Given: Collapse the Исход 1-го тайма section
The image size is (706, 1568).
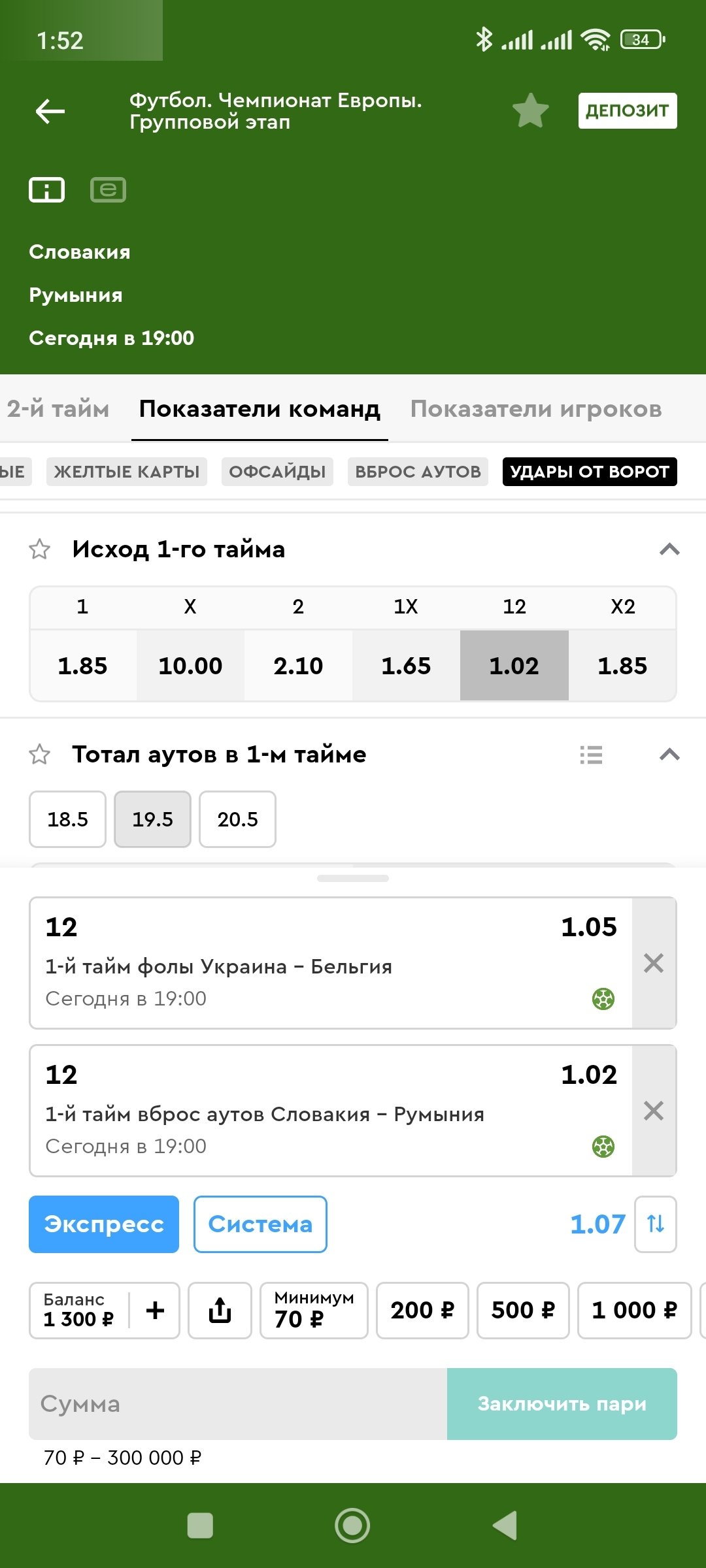Looking at the screenshot, I should click(669, 549).
